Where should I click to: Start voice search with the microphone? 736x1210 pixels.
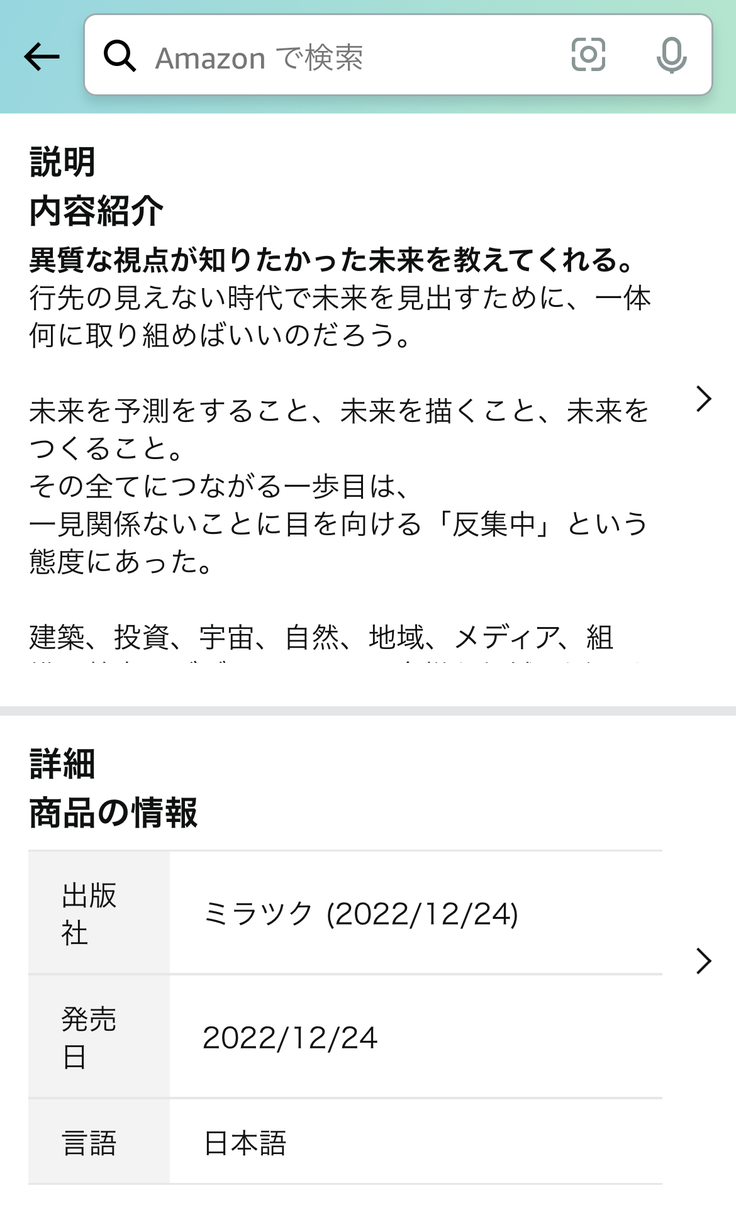point(671,56)
